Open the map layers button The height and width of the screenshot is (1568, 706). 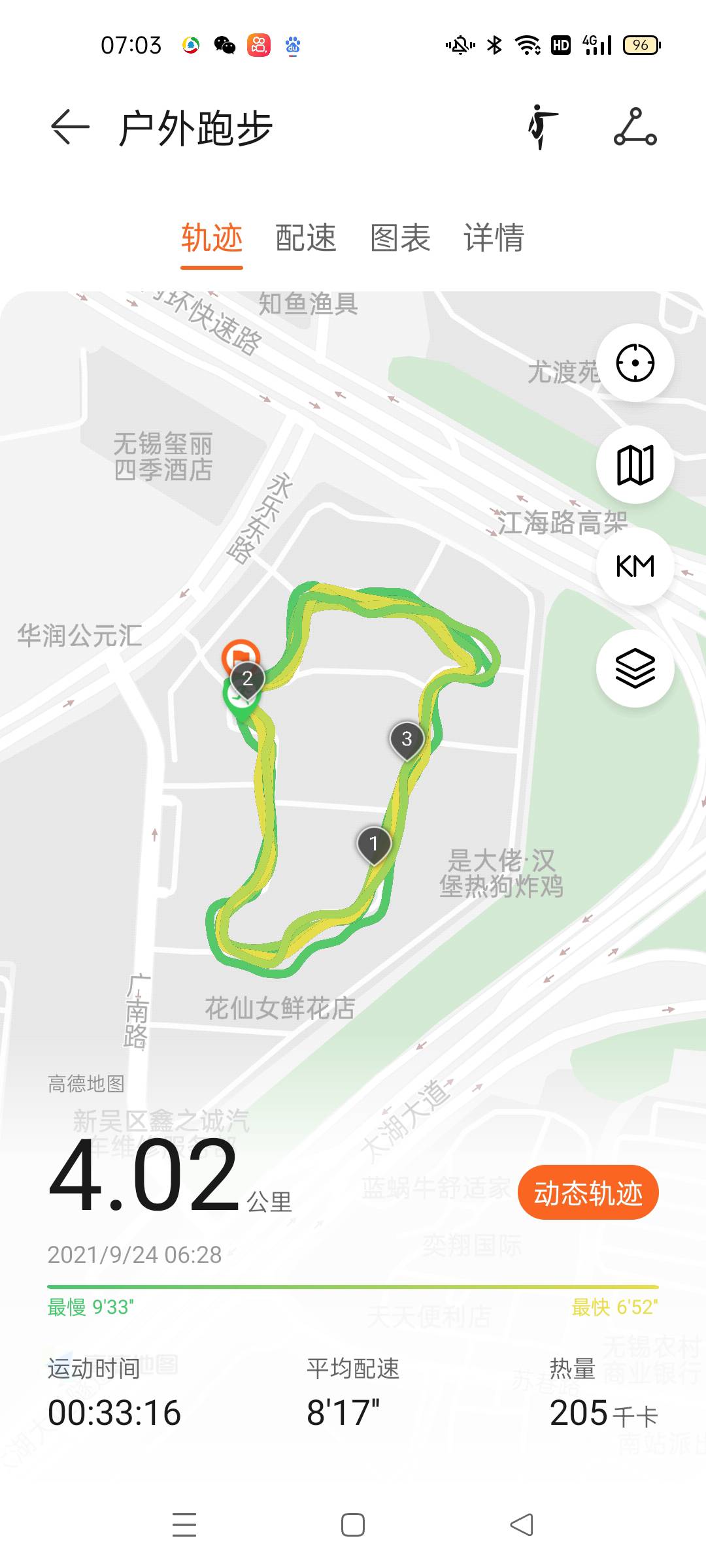click(x=635, y=668)
